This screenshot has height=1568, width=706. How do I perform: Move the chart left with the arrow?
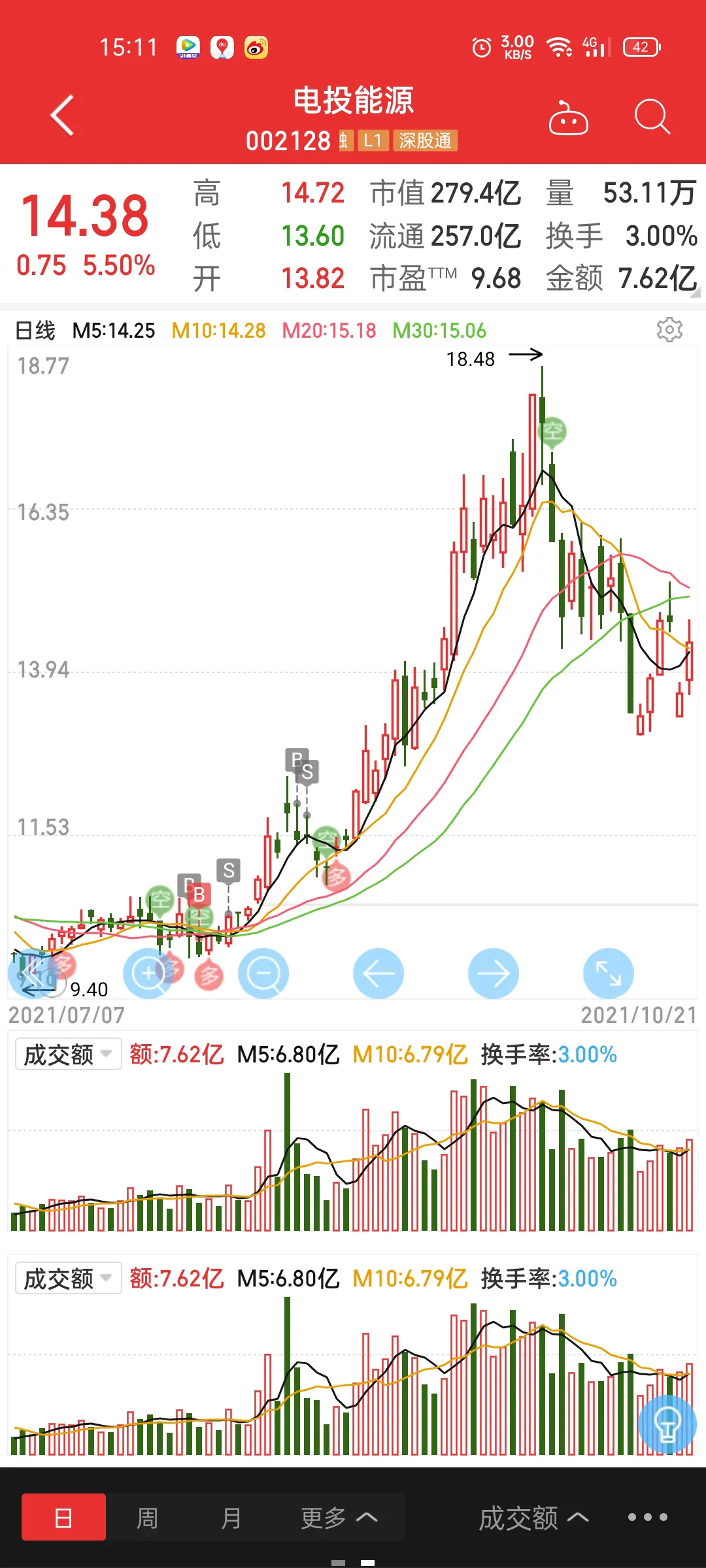click(378, 973)
